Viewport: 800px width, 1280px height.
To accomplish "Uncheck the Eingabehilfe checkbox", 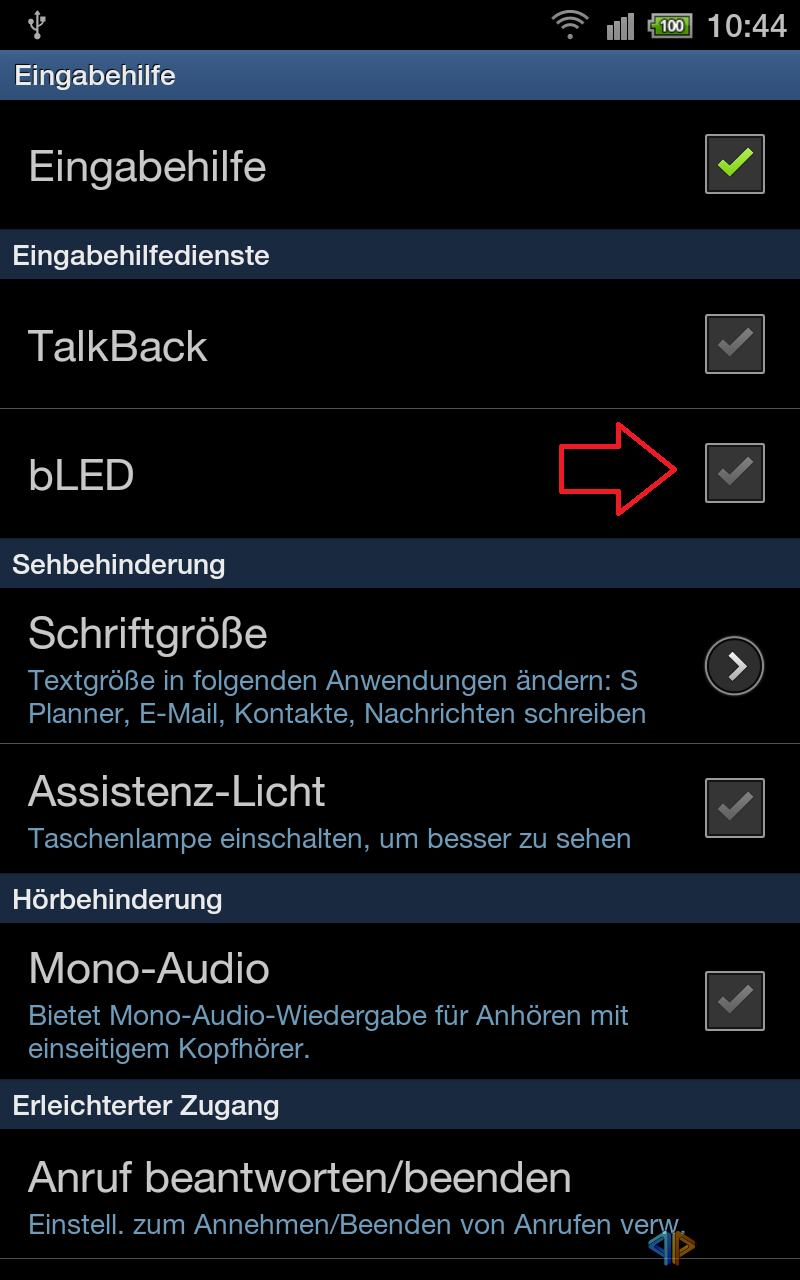I will click(x=735, y=164).
